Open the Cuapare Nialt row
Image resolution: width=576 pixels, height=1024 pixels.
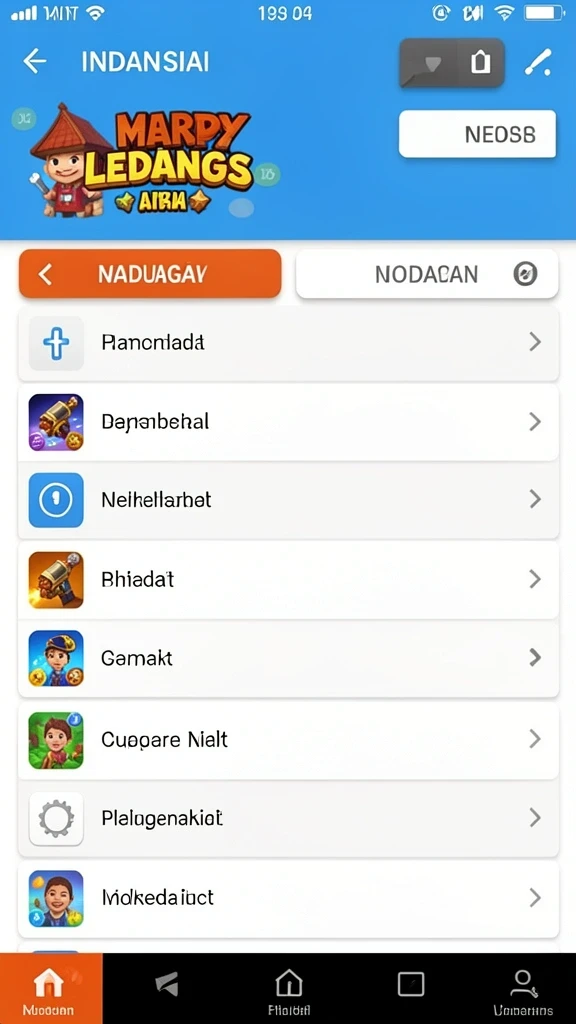[288, 740]
